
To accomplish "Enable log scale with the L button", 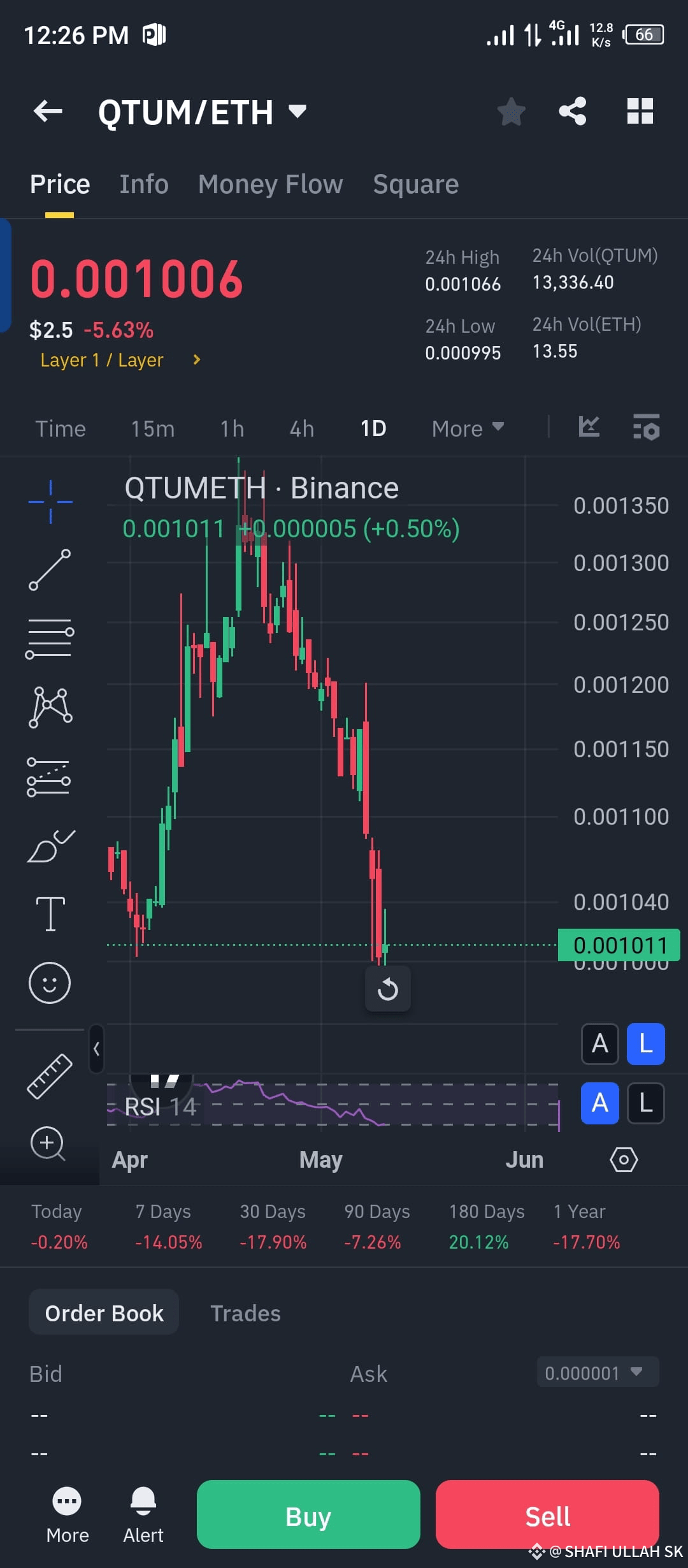I will click(x=645, y=1044).
